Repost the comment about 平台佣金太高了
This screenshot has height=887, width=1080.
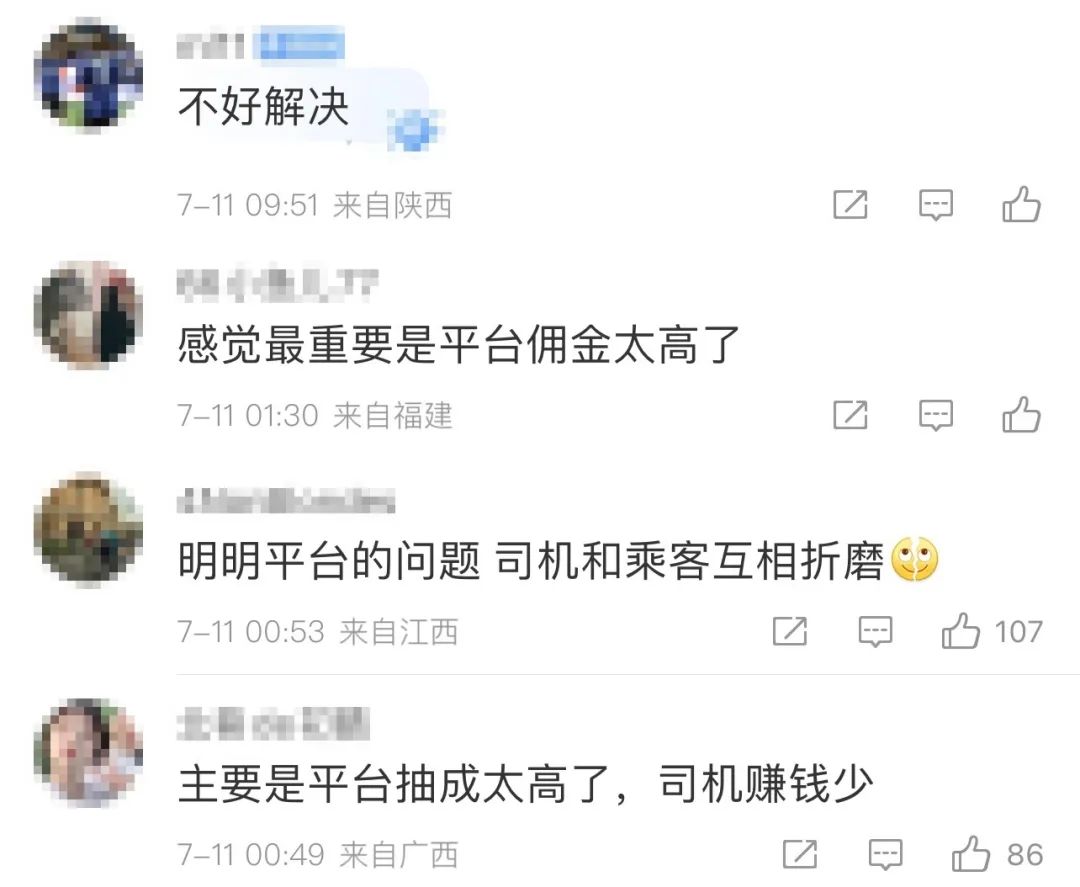[850, 415]
